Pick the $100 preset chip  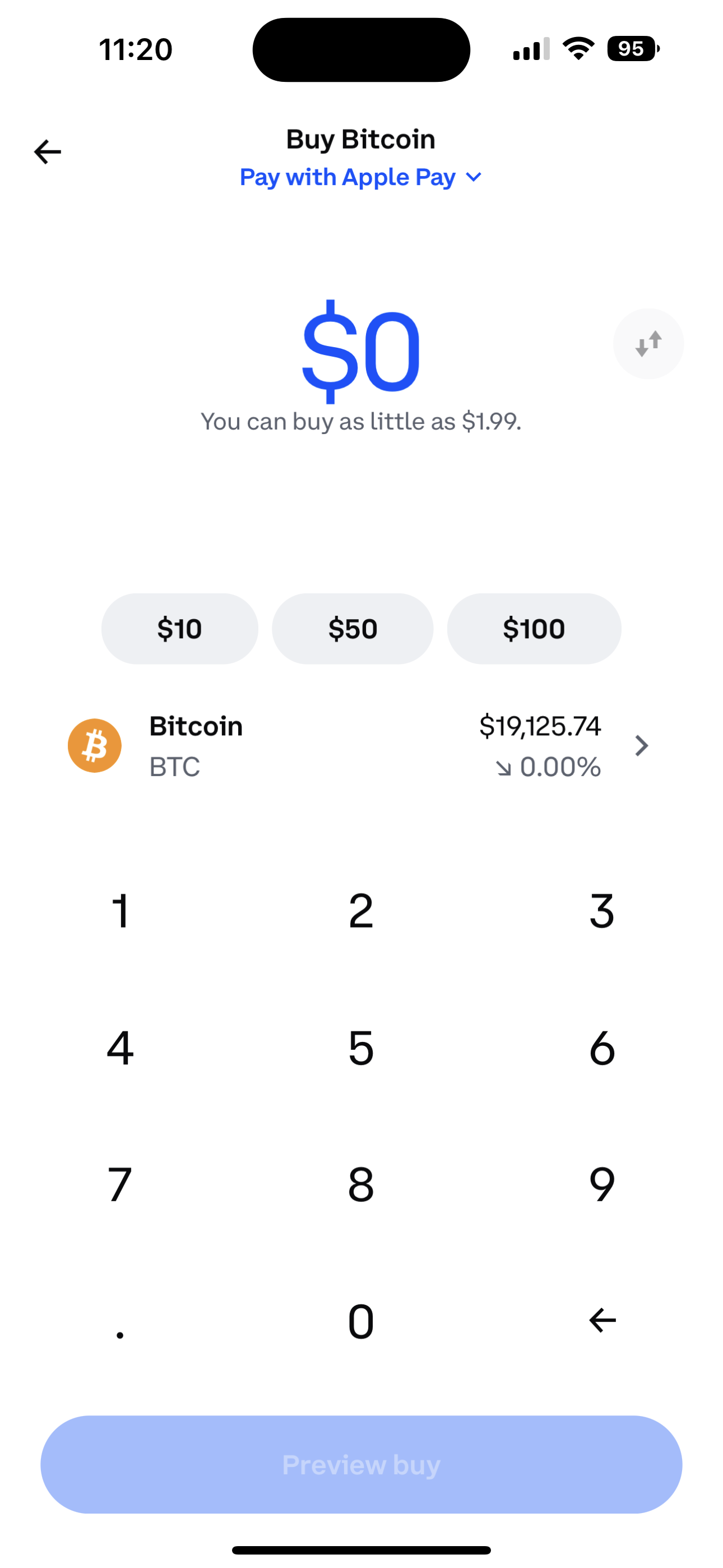point(534,629)
